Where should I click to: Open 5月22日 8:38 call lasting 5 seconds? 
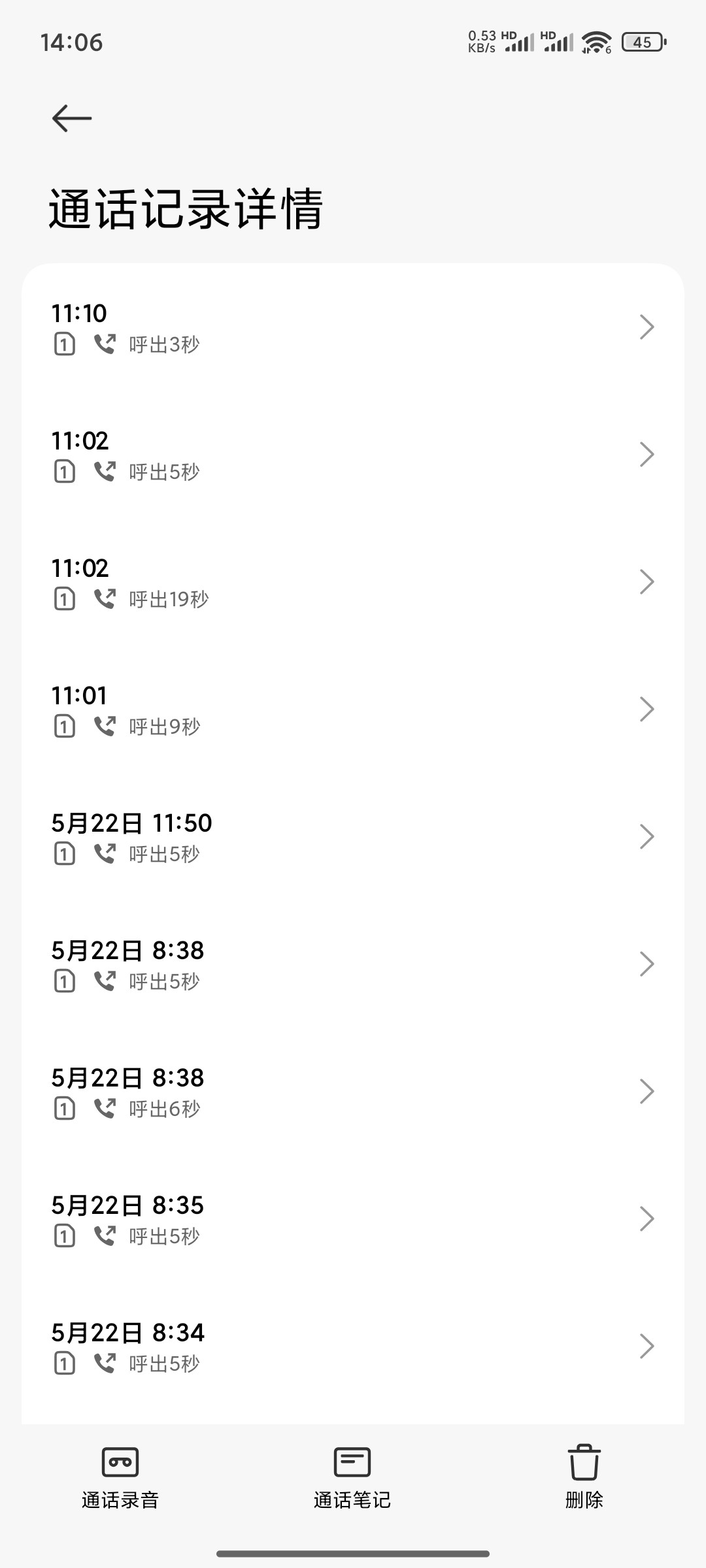coord(353,964)
